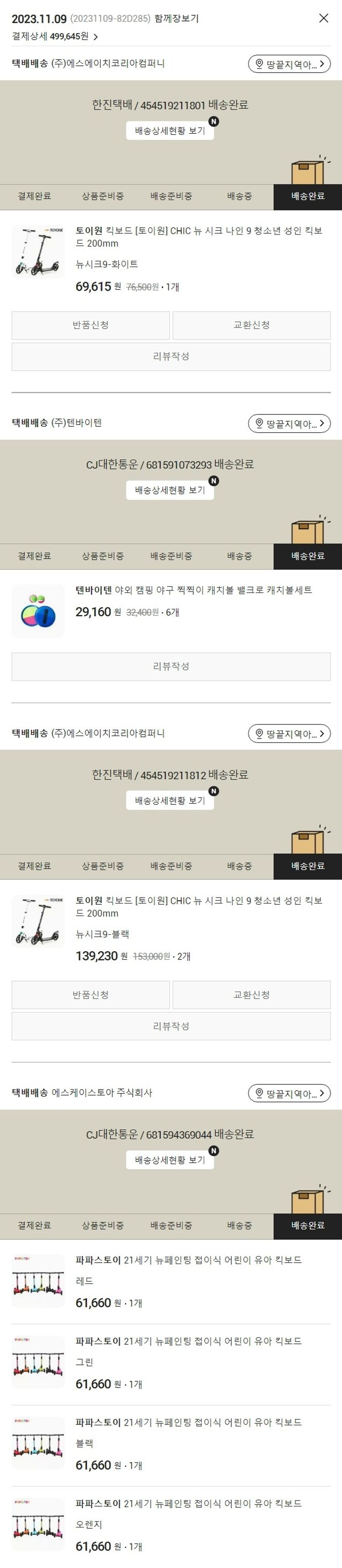View 배송상세현황 for 한진택배 454519211801
This screenshot has width=342, height=1568.
point(170,131)
